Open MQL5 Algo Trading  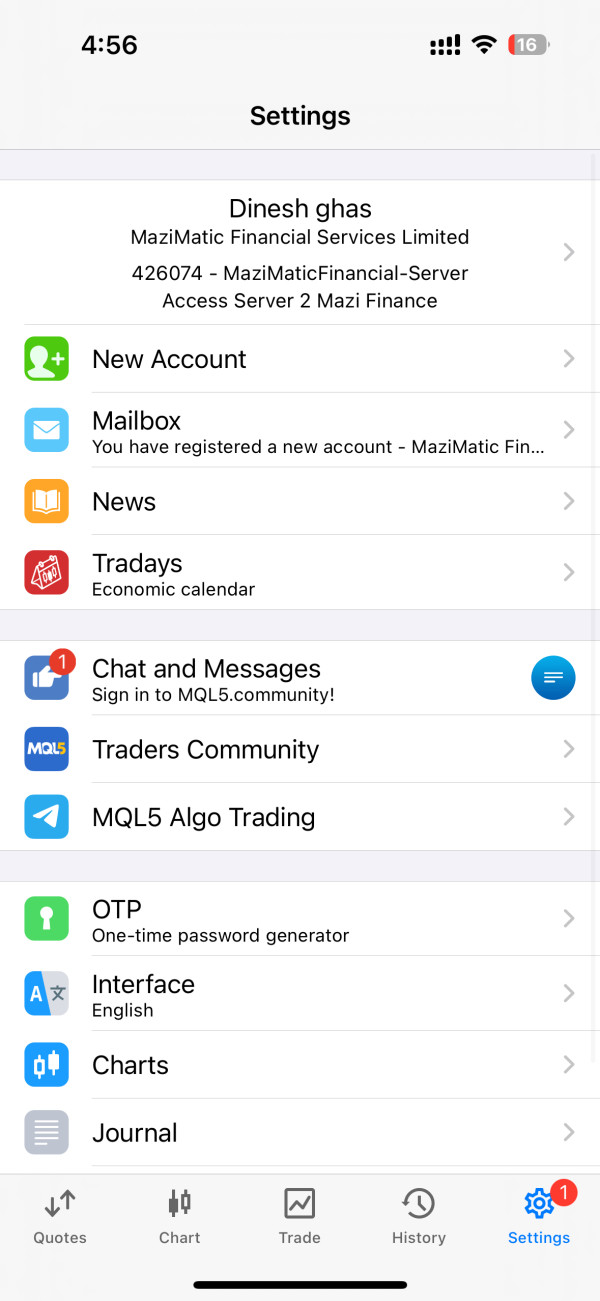pos(300,817)
